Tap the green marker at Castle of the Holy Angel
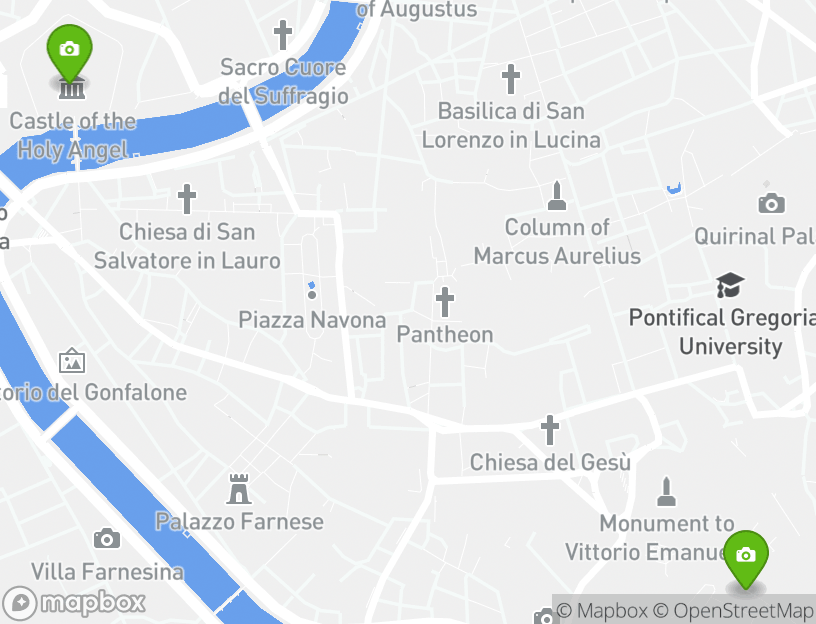The width and height of the screenshot is (816, 624). tap(69, 52)
